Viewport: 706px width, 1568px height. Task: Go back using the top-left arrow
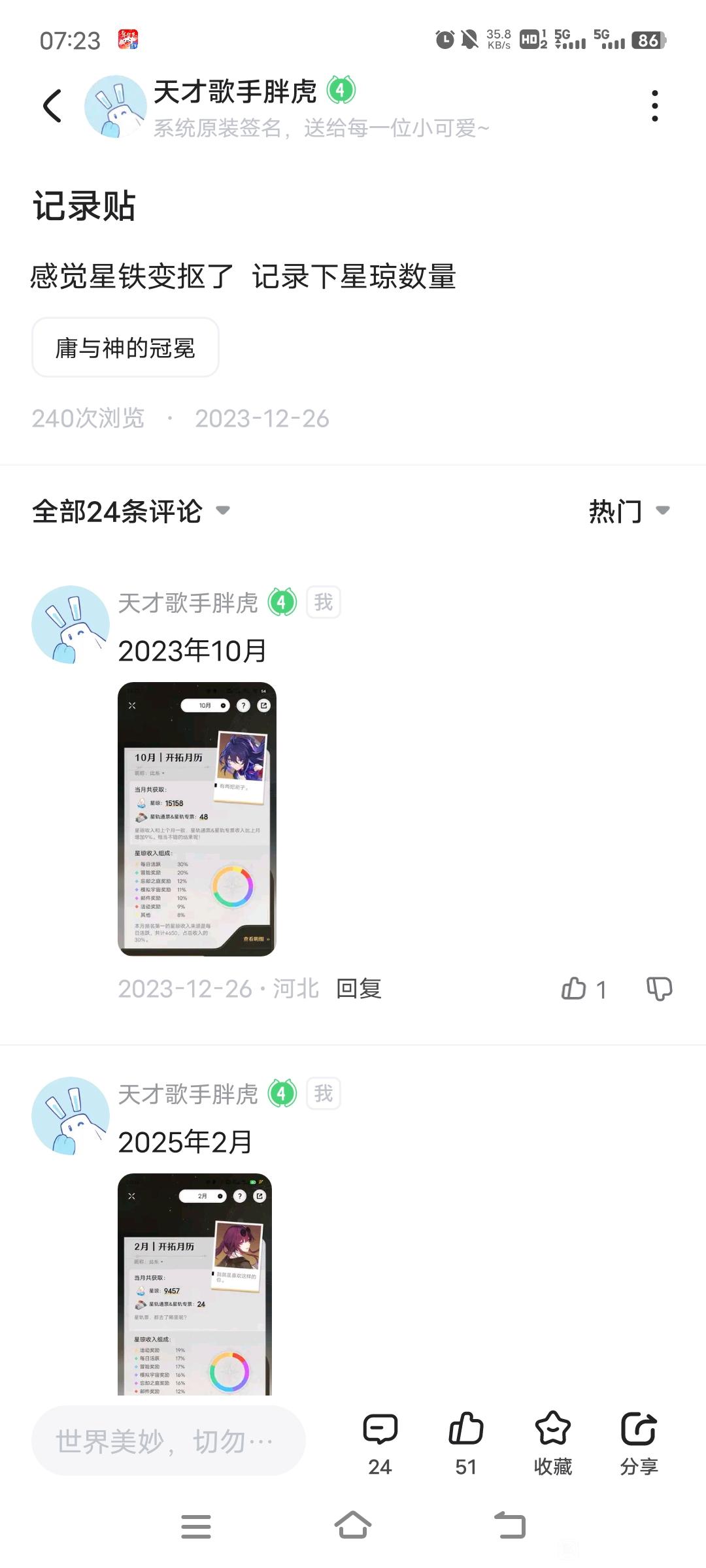(x=52, y=106)
